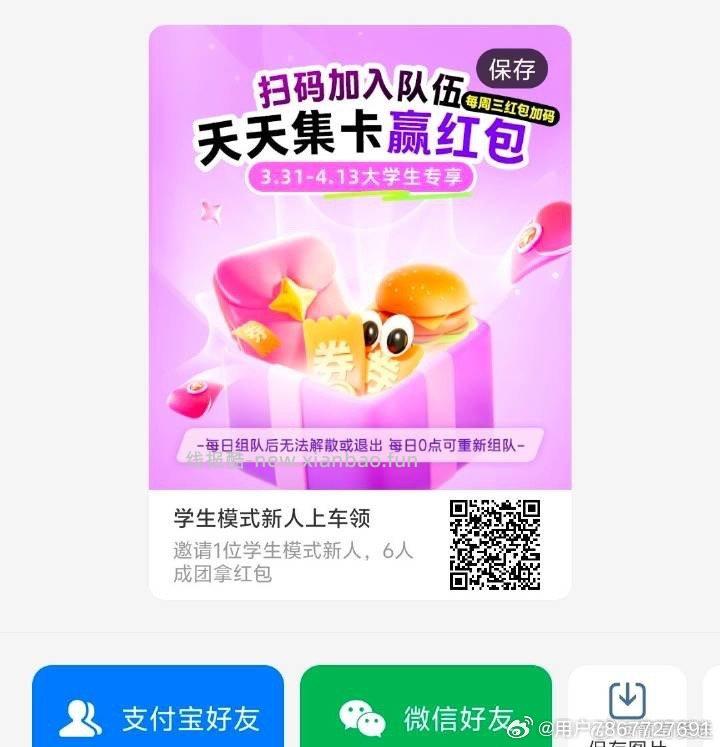Tap the WeChat chat-bubble icon
The image size is (720, 747).
[x=360, y=715]
